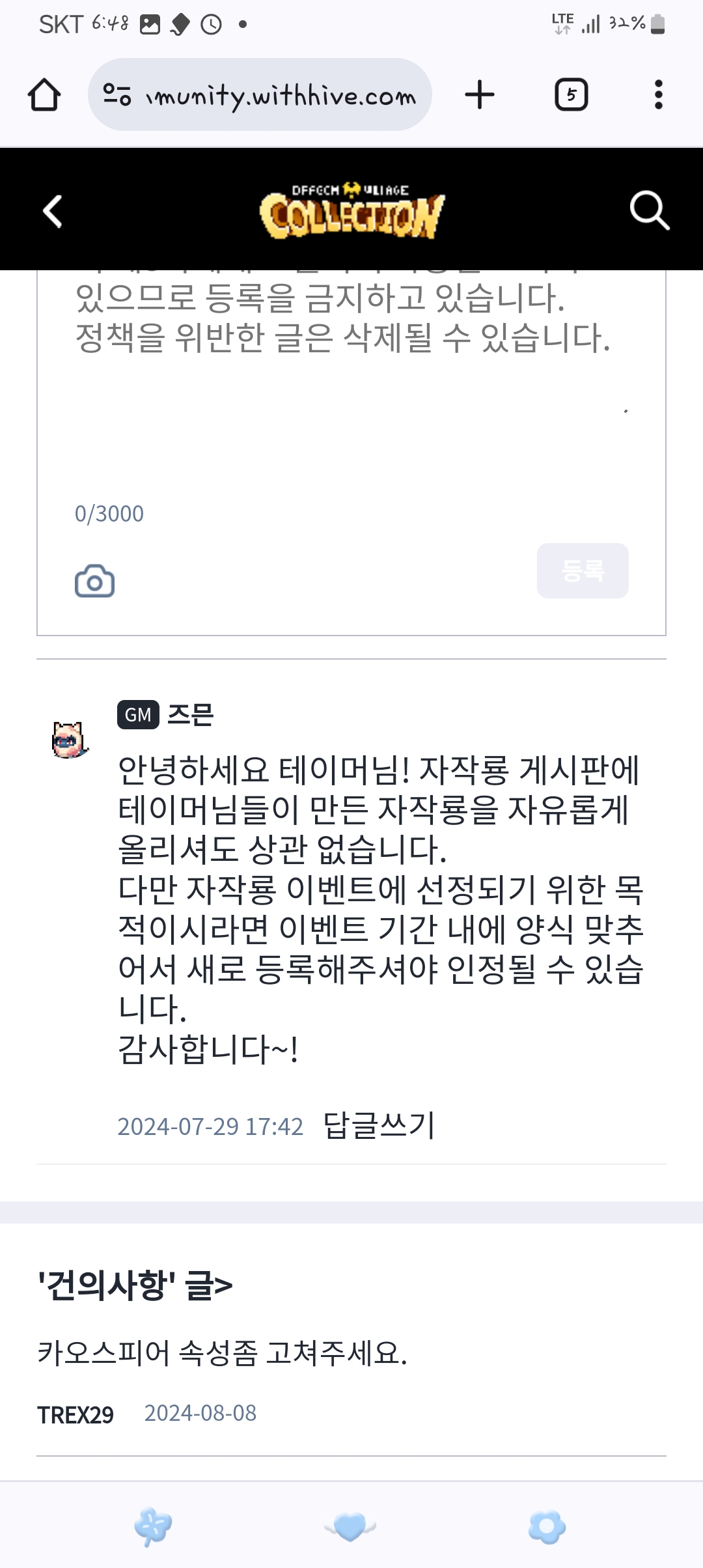
Task: Tap the 등록 submit button
Action: coord(583,570)
